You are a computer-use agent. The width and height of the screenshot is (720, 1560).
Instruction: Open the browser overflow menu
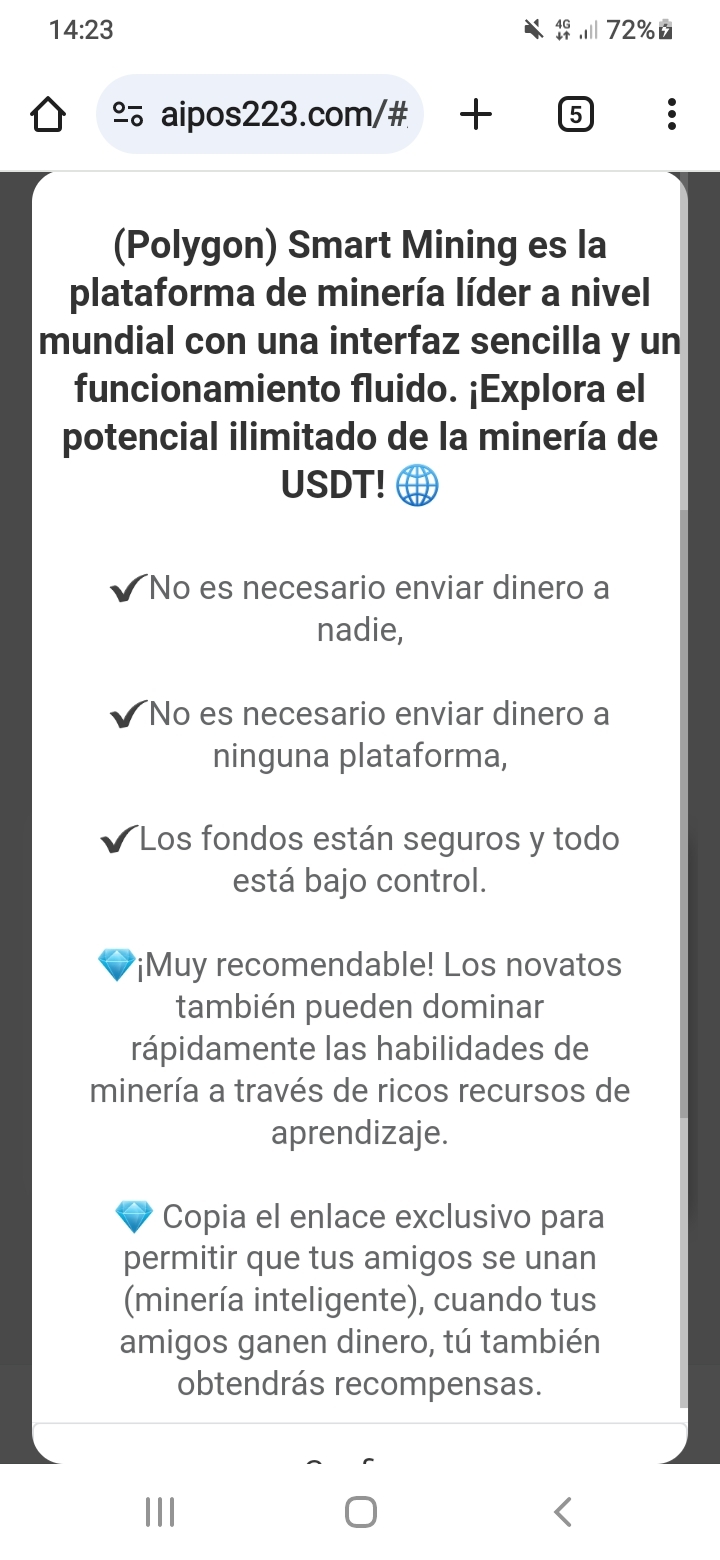tap(671, 115)
